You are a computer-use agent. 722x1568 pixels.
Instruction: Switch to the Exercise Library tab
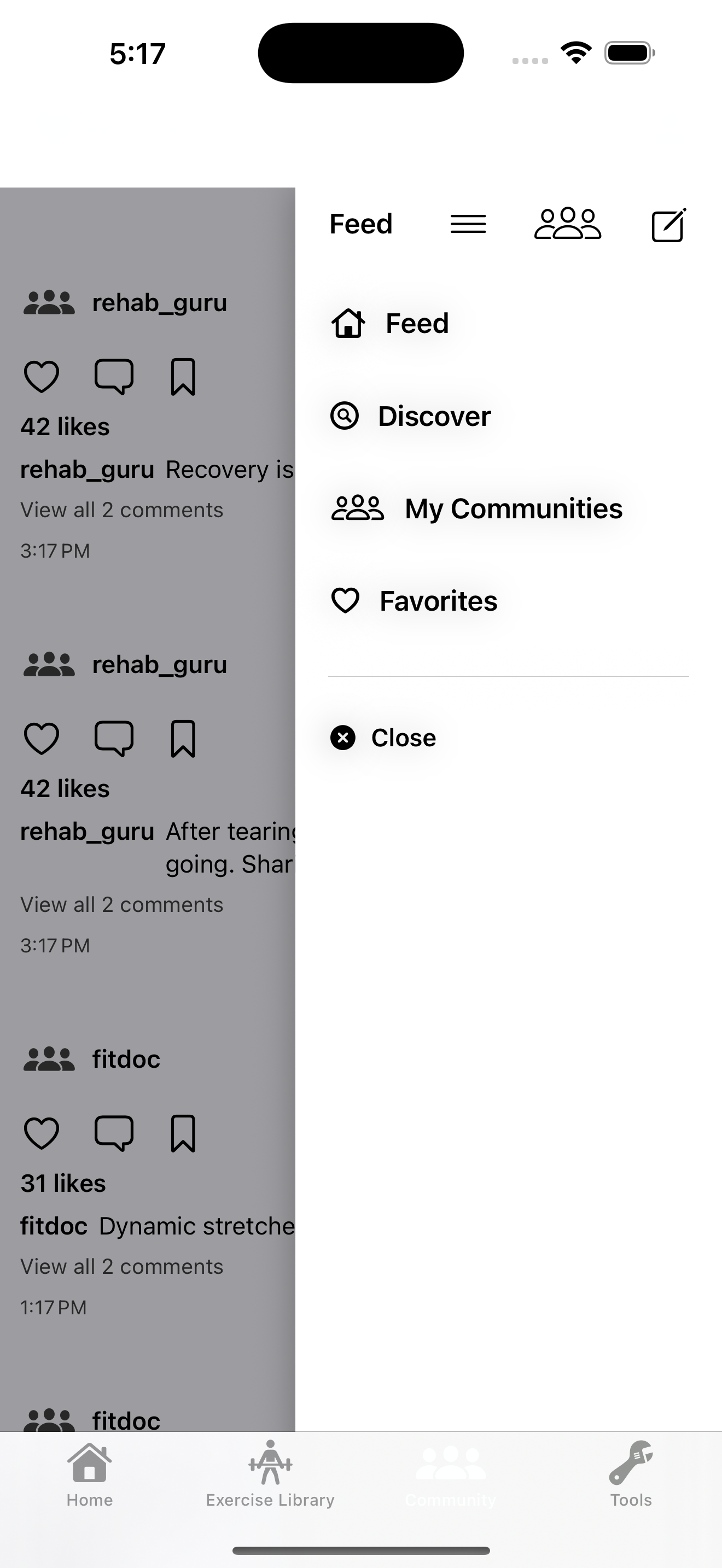click(270, 1473)
